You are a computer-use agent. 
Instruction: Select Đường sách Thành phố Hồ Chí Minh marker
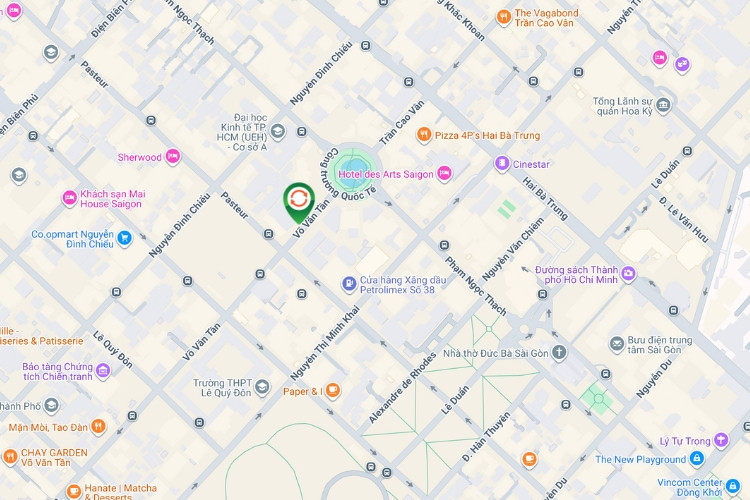pos(628,273)
